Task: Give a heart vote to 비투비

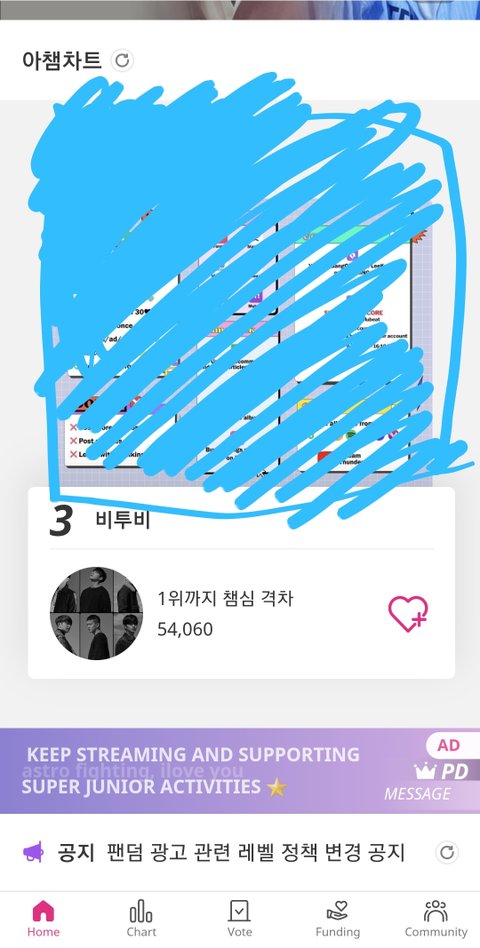Action: point(408,614)
